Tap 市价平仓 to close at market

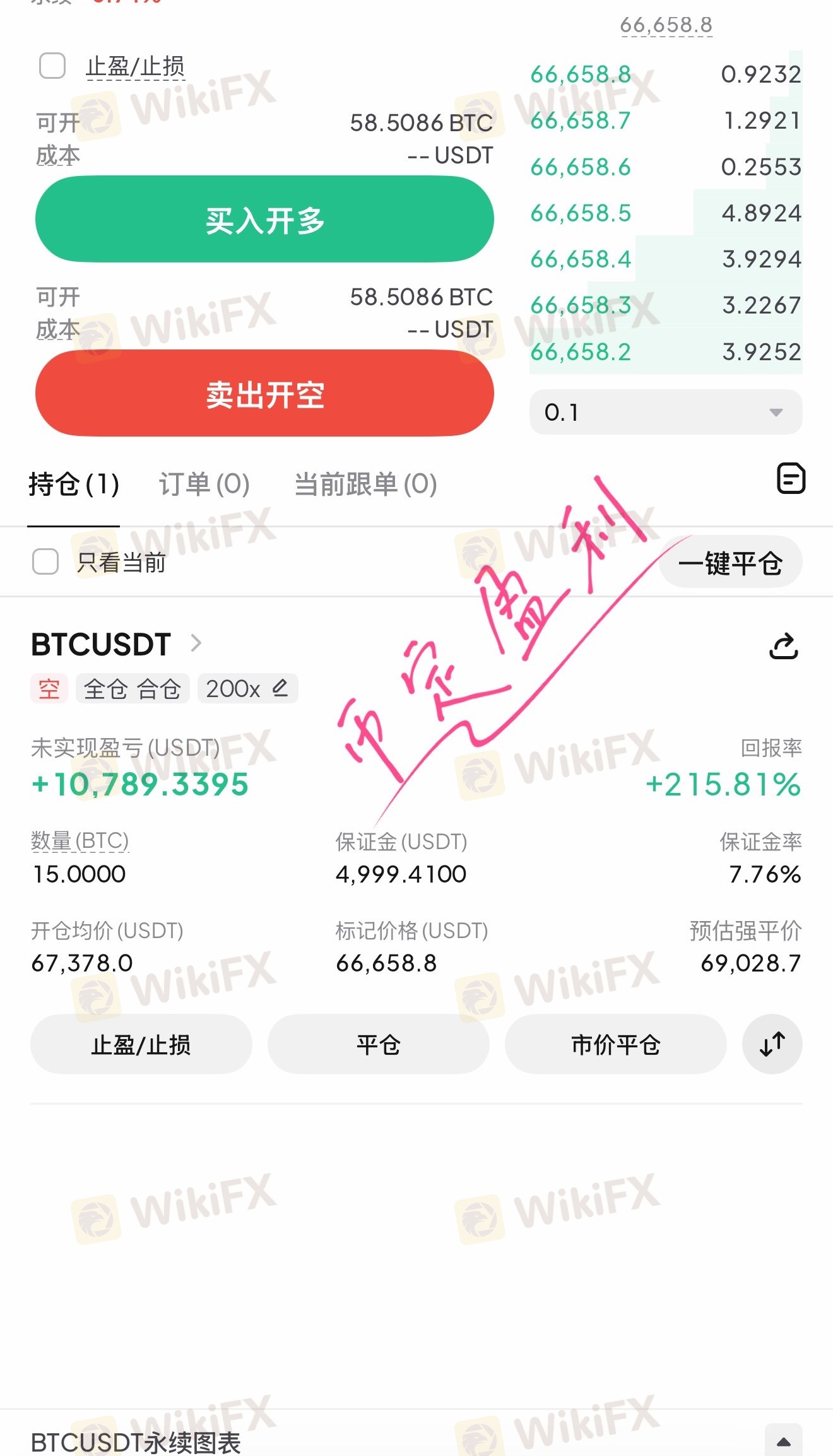pyautogui.click(x=616, y=1044)
